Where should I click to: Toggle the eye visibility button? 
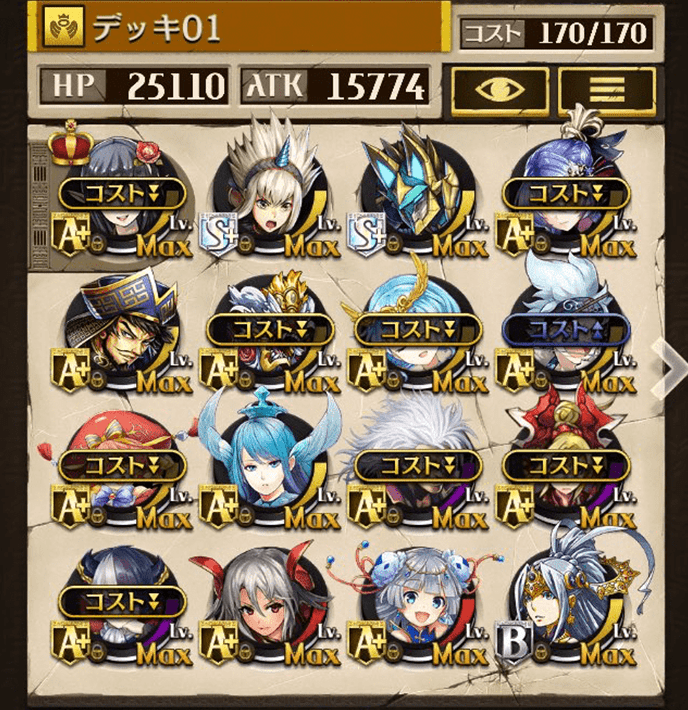497,88
